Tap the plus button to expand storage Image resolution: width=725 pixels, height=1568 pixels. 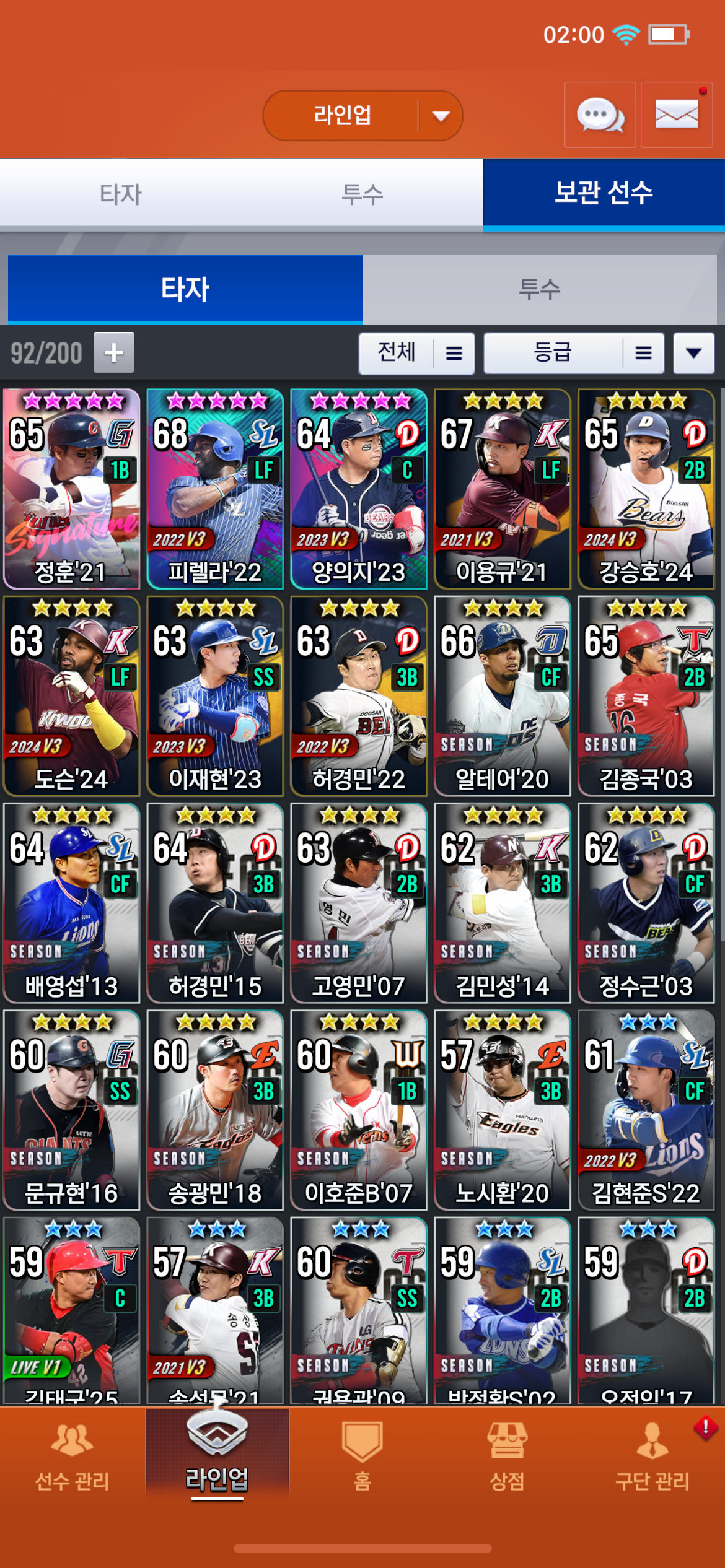click(114, 352)
